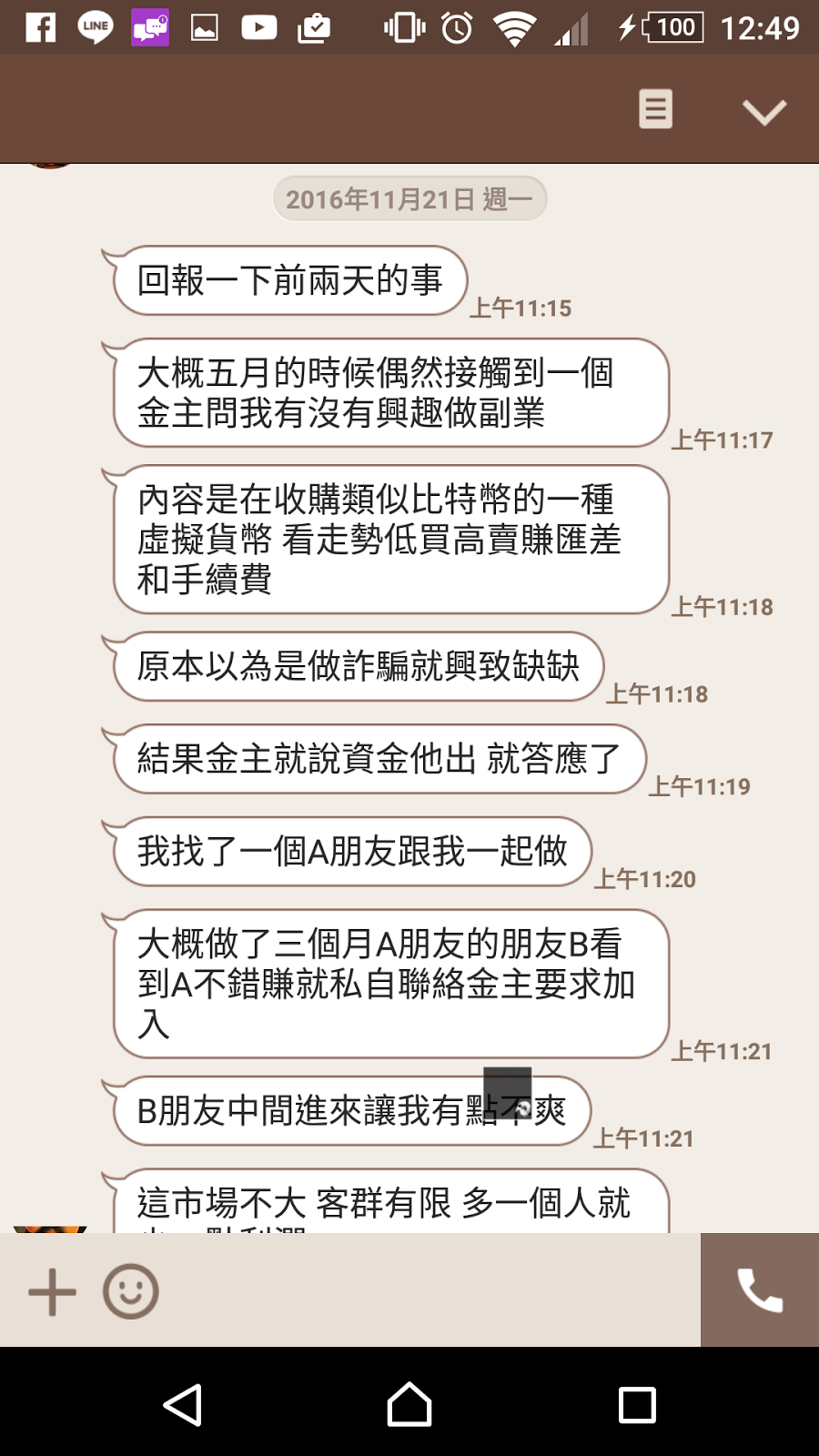Go back using the system back button

tap(182, 1405)
